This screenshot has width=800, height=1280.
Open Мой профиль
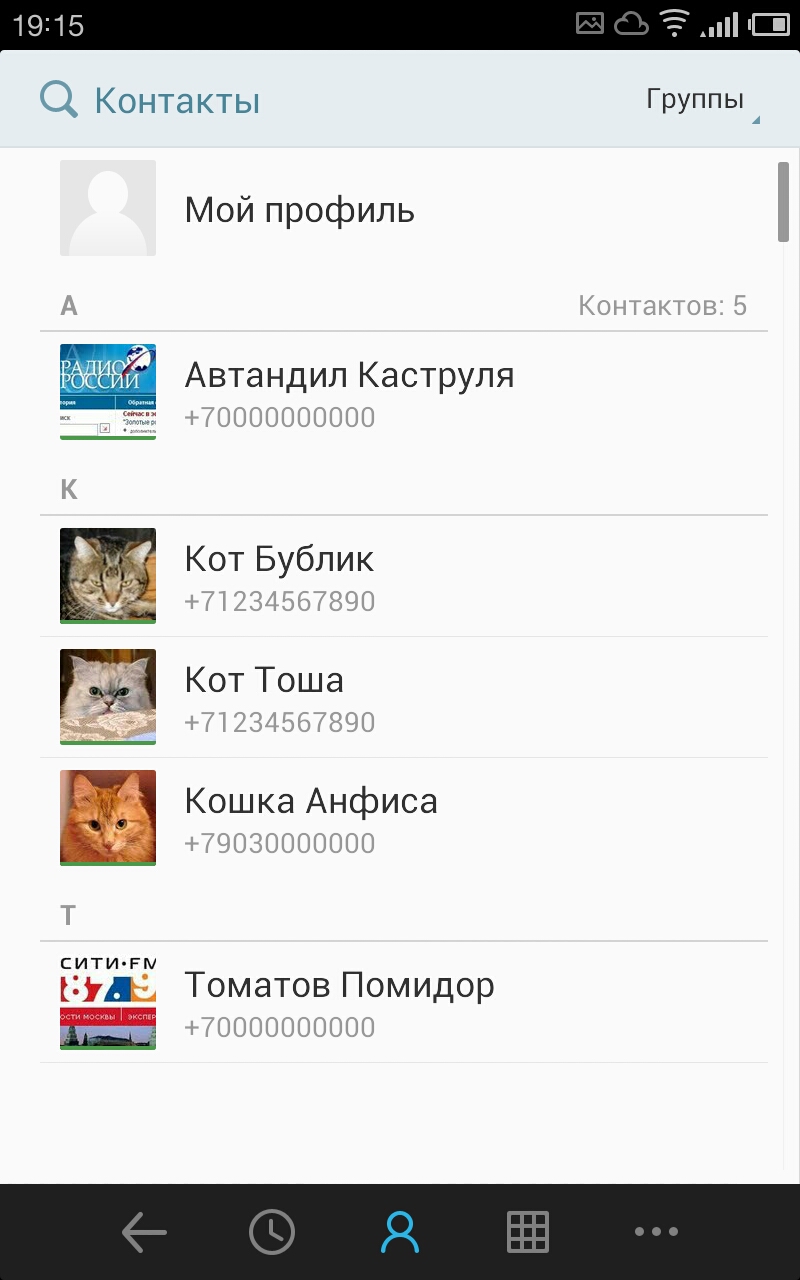[300, 210]
